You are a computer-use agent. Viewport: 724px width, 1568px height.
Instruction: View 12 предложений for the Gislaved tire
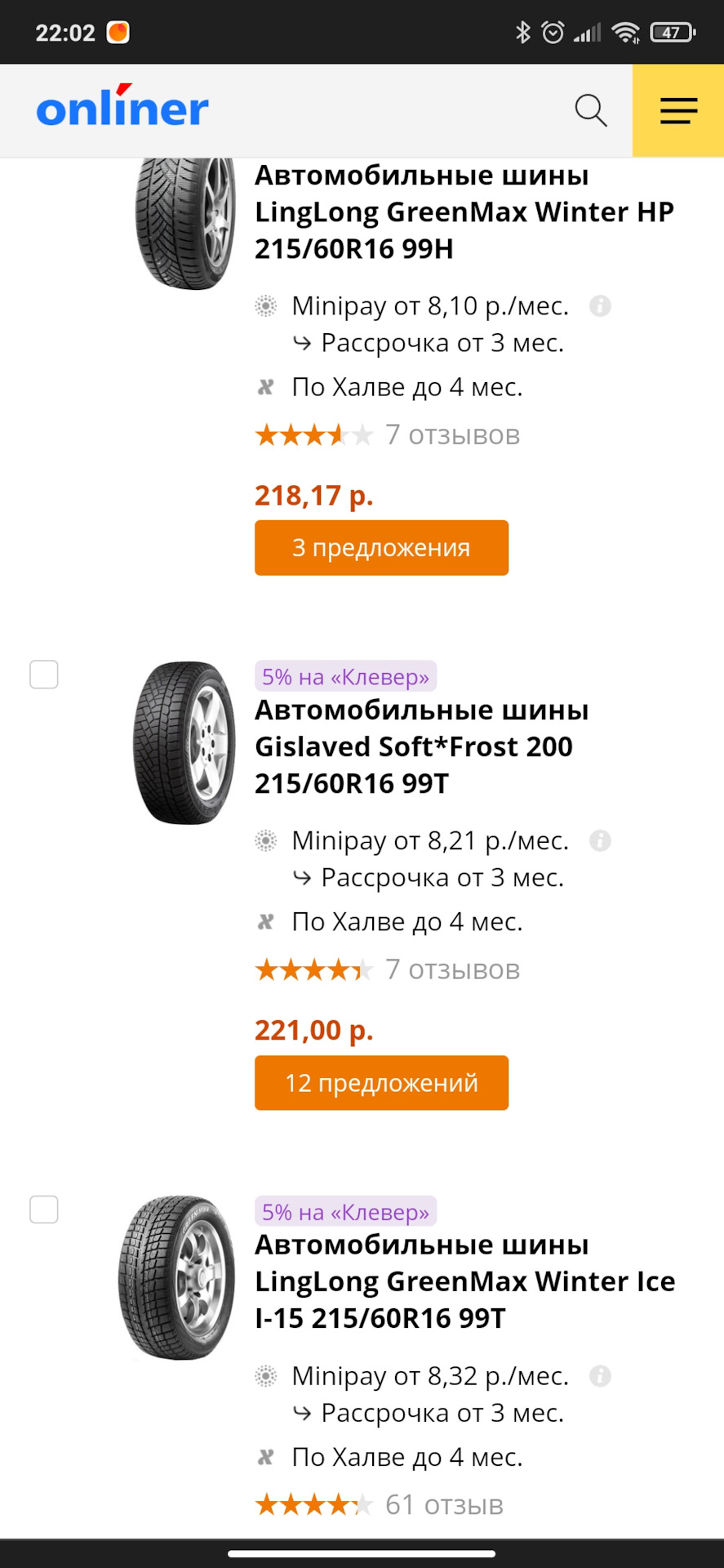[x=381, y=1083]
